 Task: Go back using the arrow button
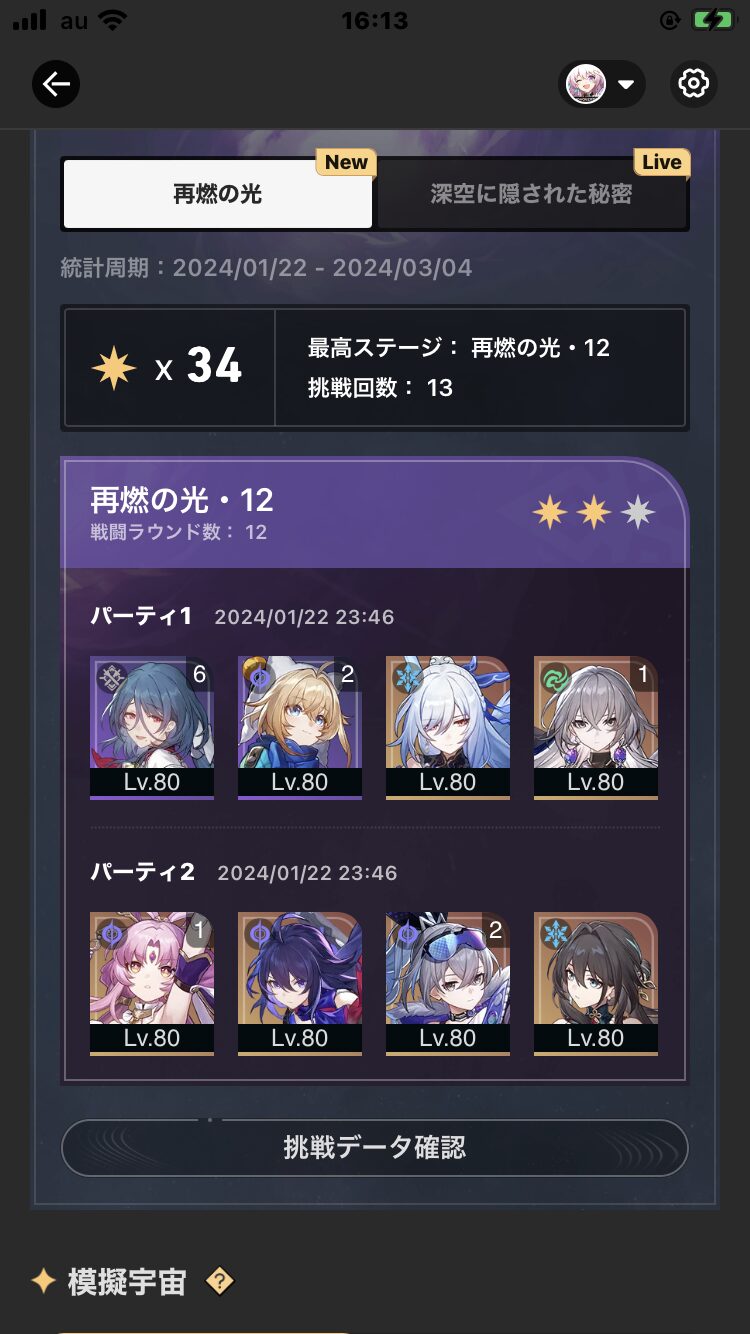[x=56, y=85]
